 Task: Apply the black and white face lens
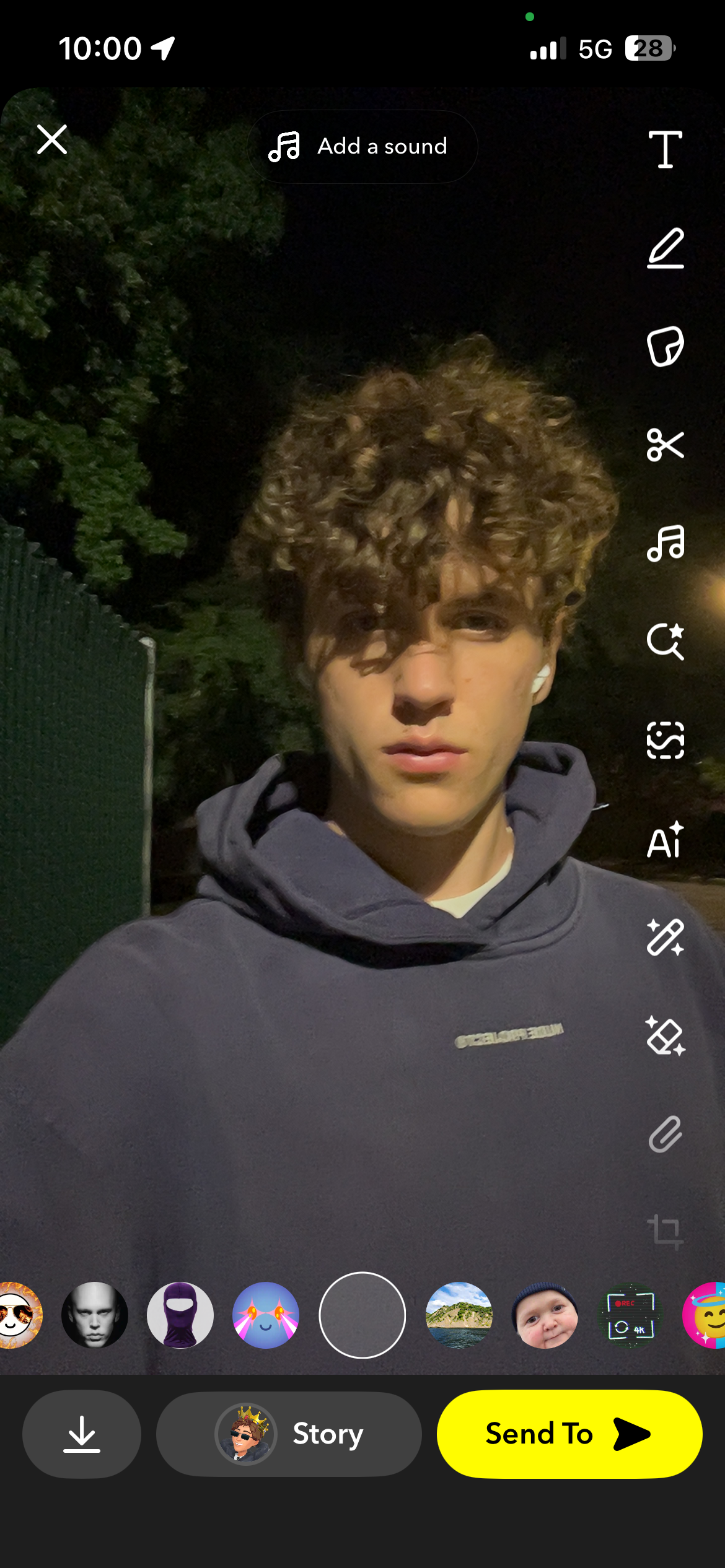click(95, 1315)
